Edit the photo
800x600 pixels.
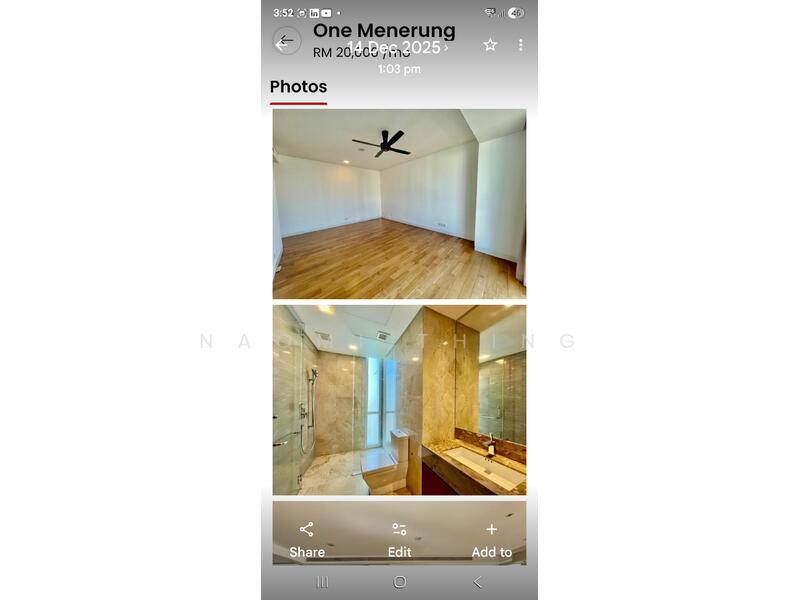[x=399, y=539]
